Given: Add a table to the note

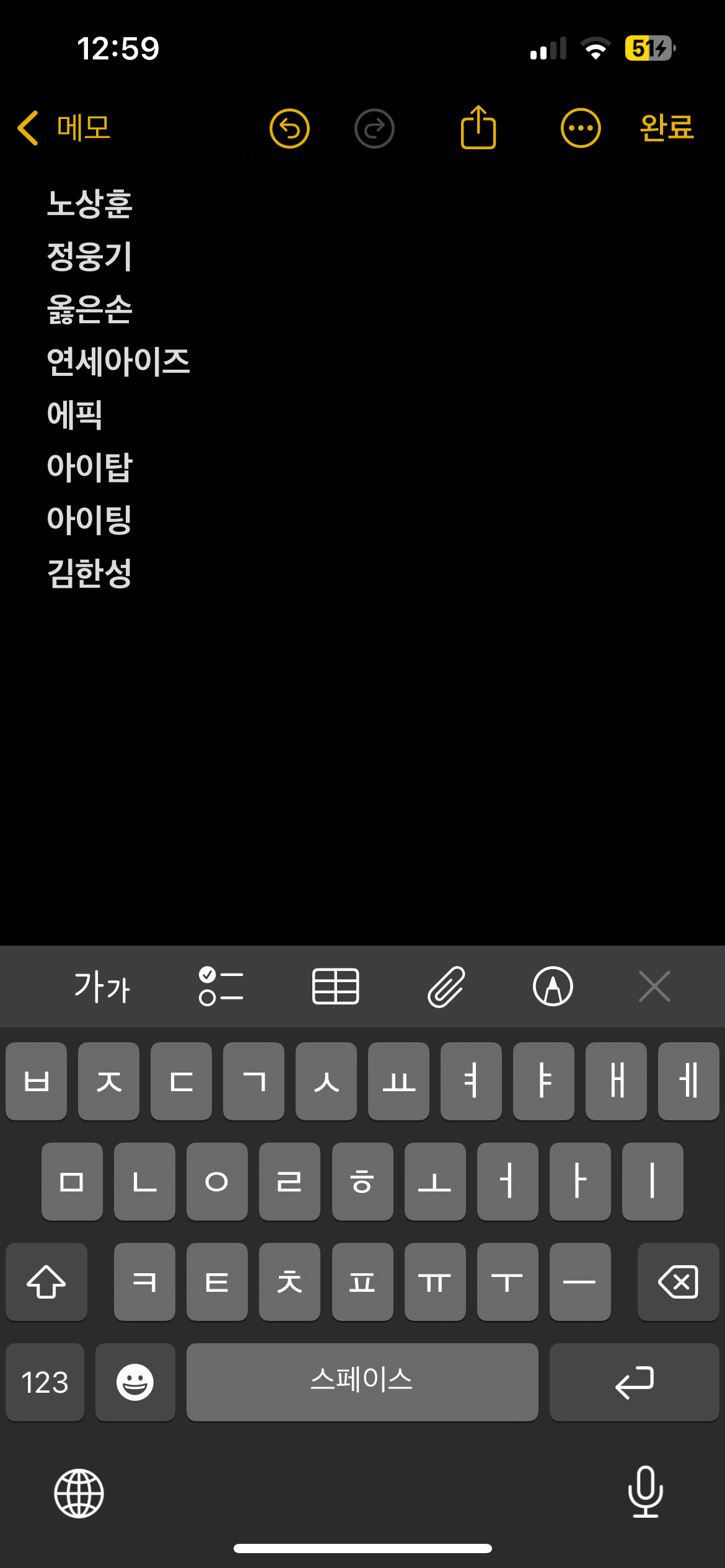Looking at the screenshot, I should pos(335,987).
